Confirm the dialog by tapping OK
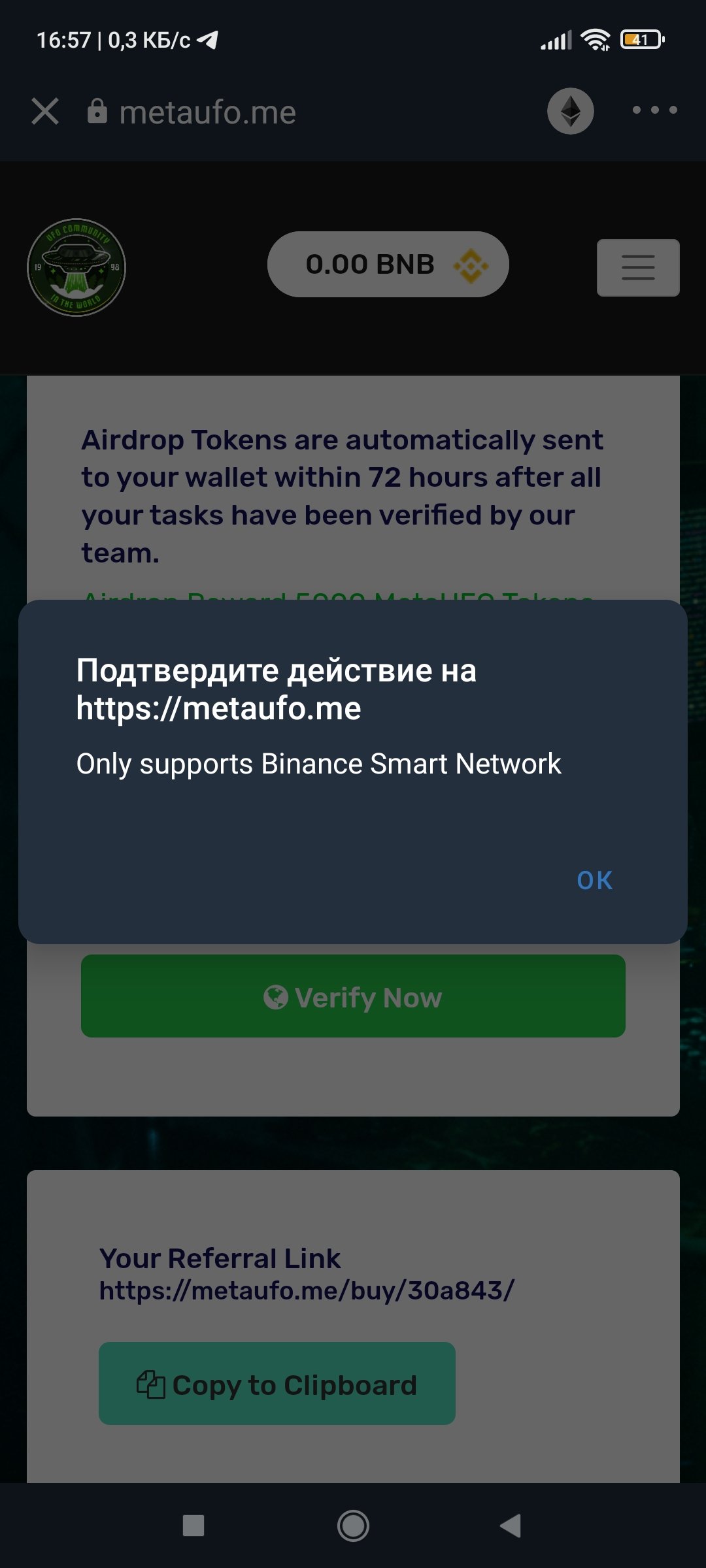This screenshot has height=1568, width=706. click(594, 880)
